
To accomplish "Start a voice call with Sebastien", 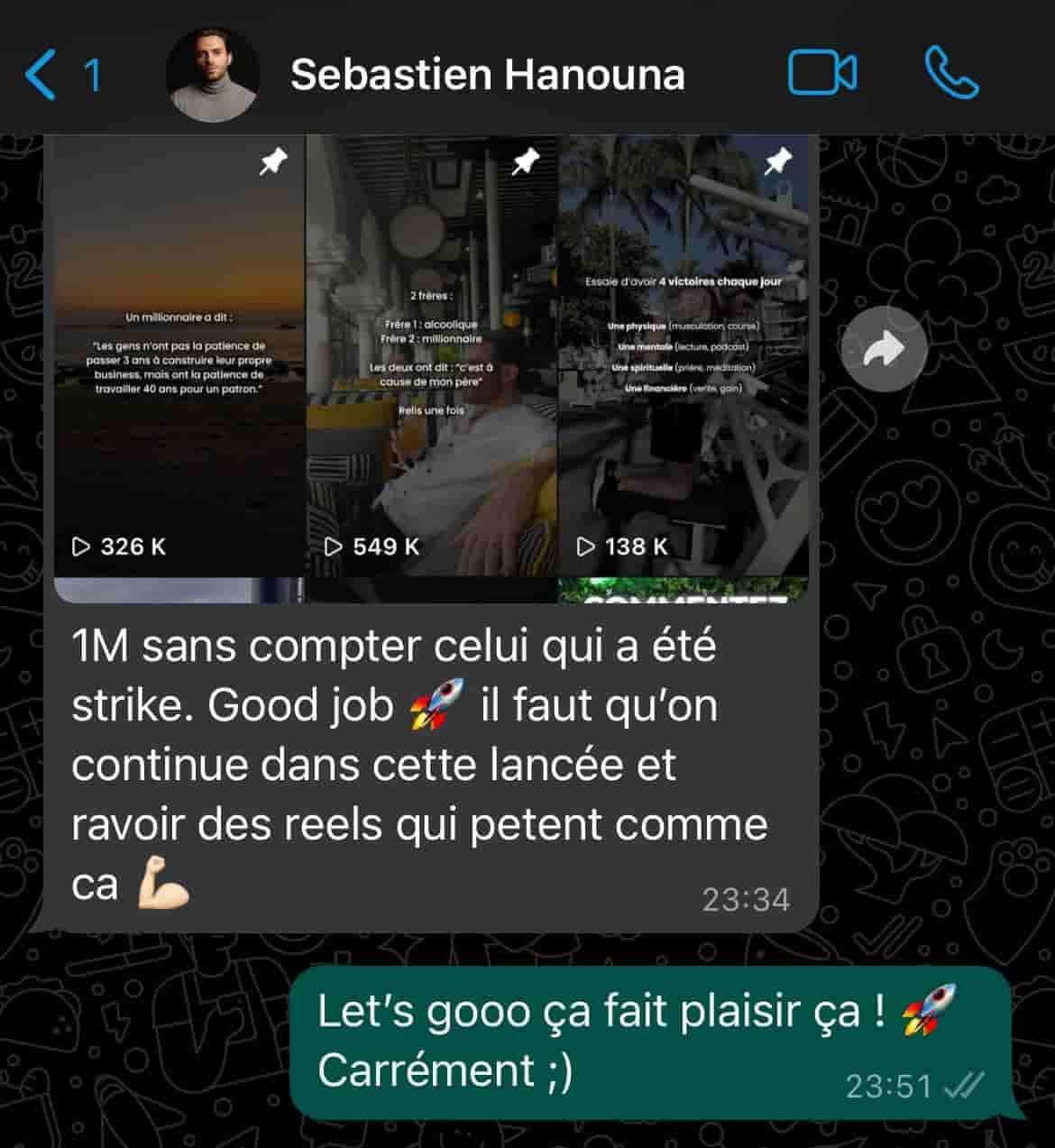I will coord(951,73).
